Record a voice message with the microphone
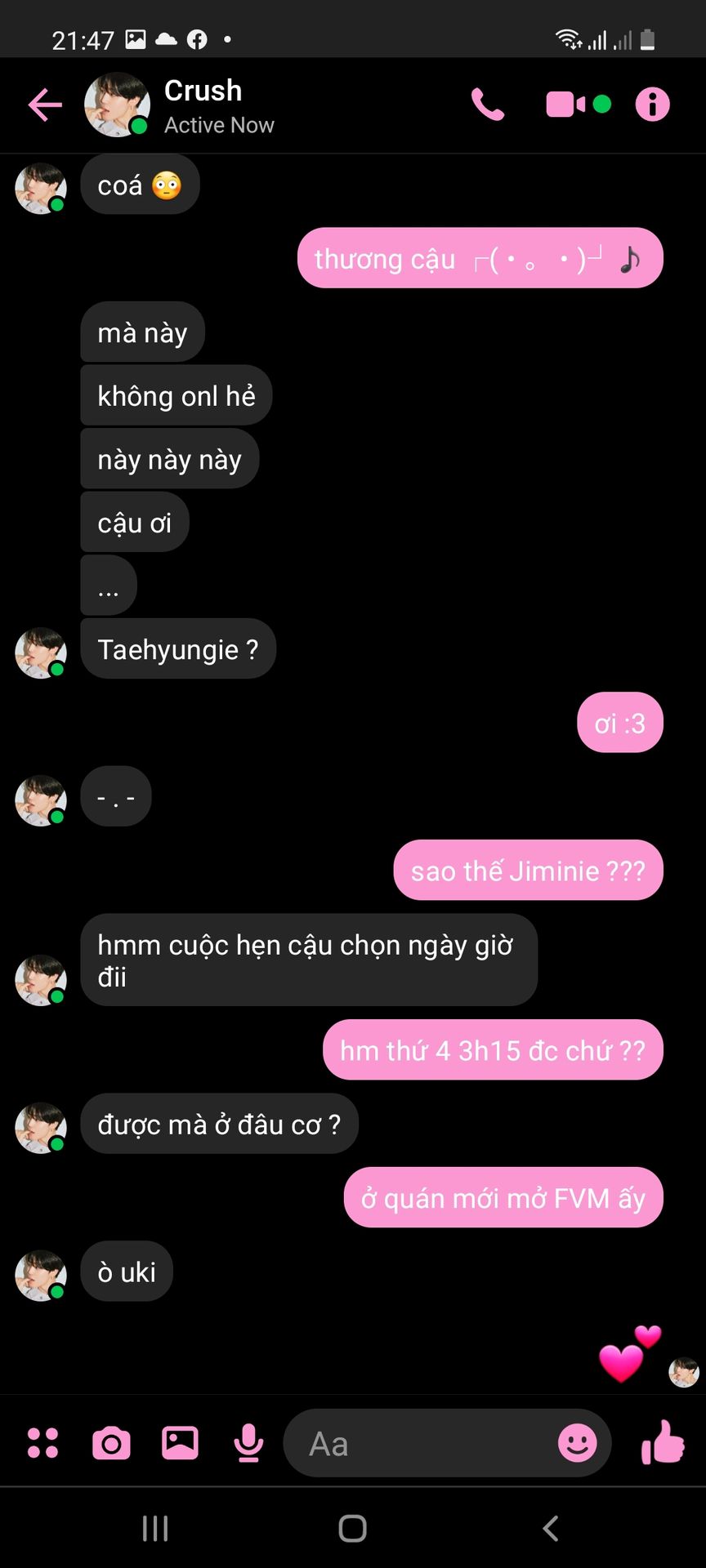Screen dimensions: 706x1568 (248, 1443)
